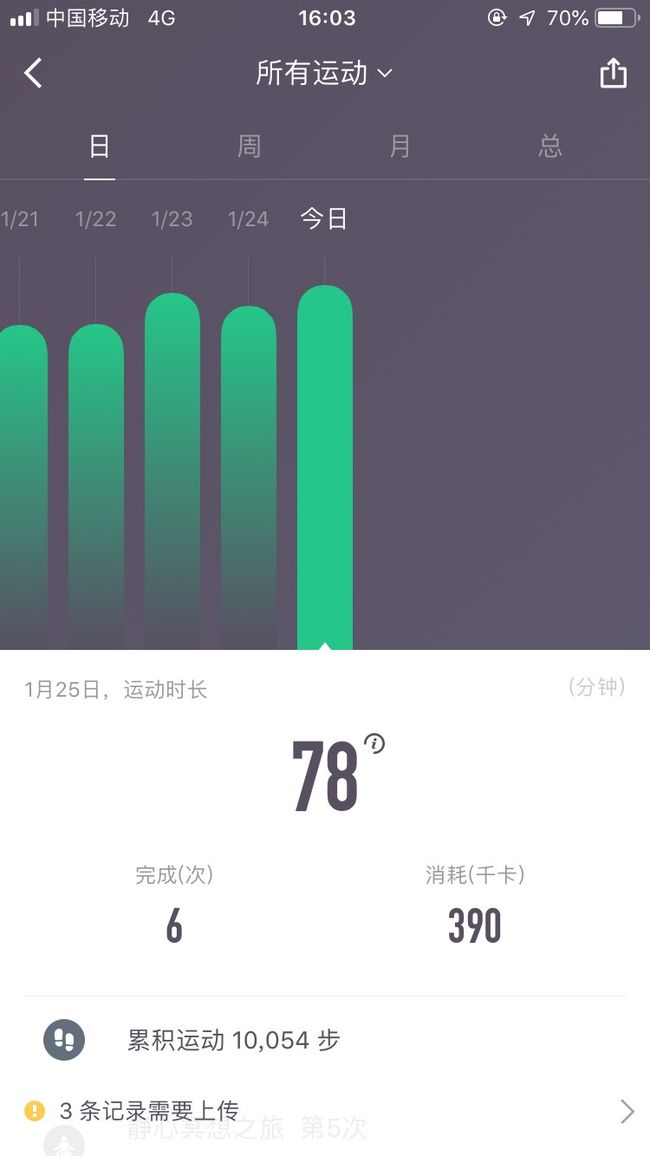Select the 今日 bar in the chart
This screenshot has width=650, height=1156.
click(325, 467)
